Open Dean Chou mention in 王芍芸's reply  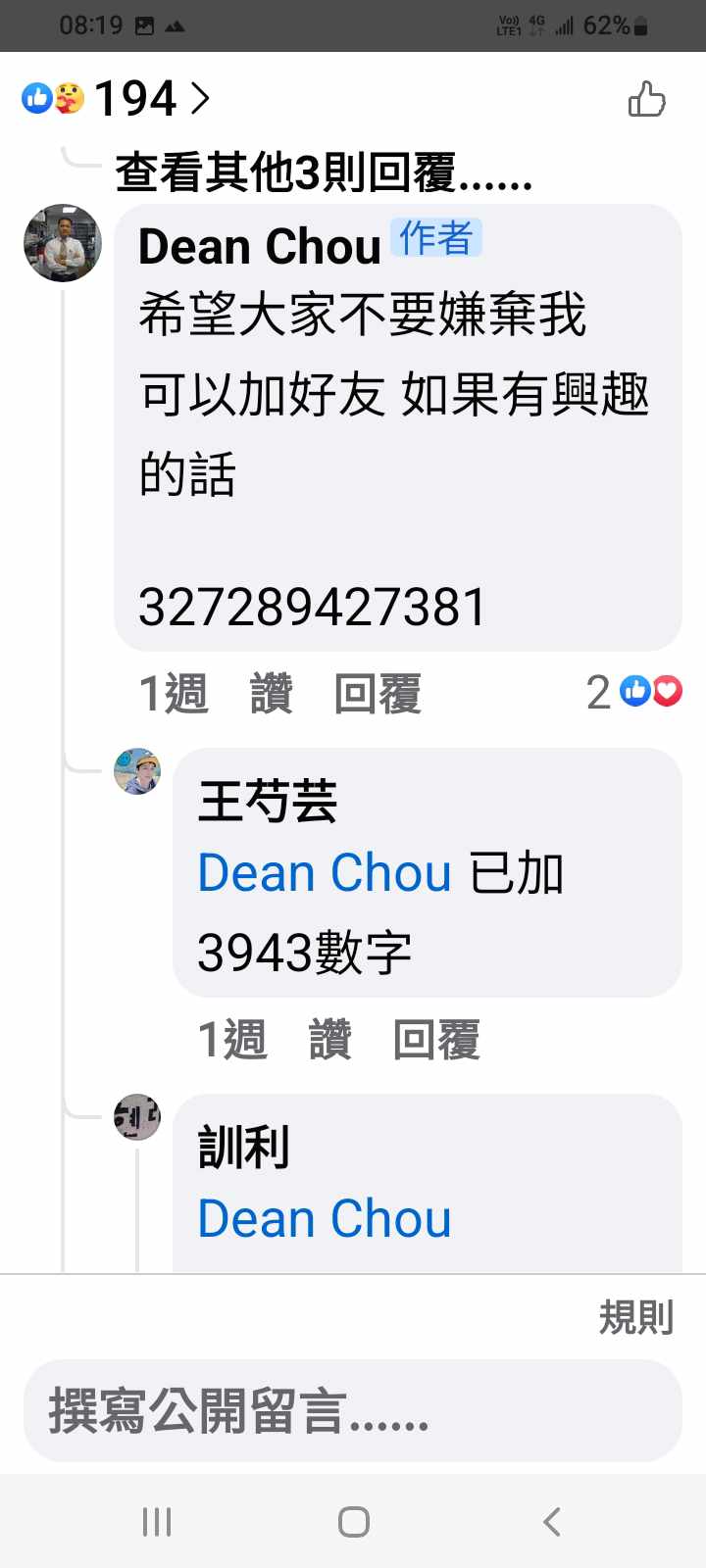tap(325, 872)
